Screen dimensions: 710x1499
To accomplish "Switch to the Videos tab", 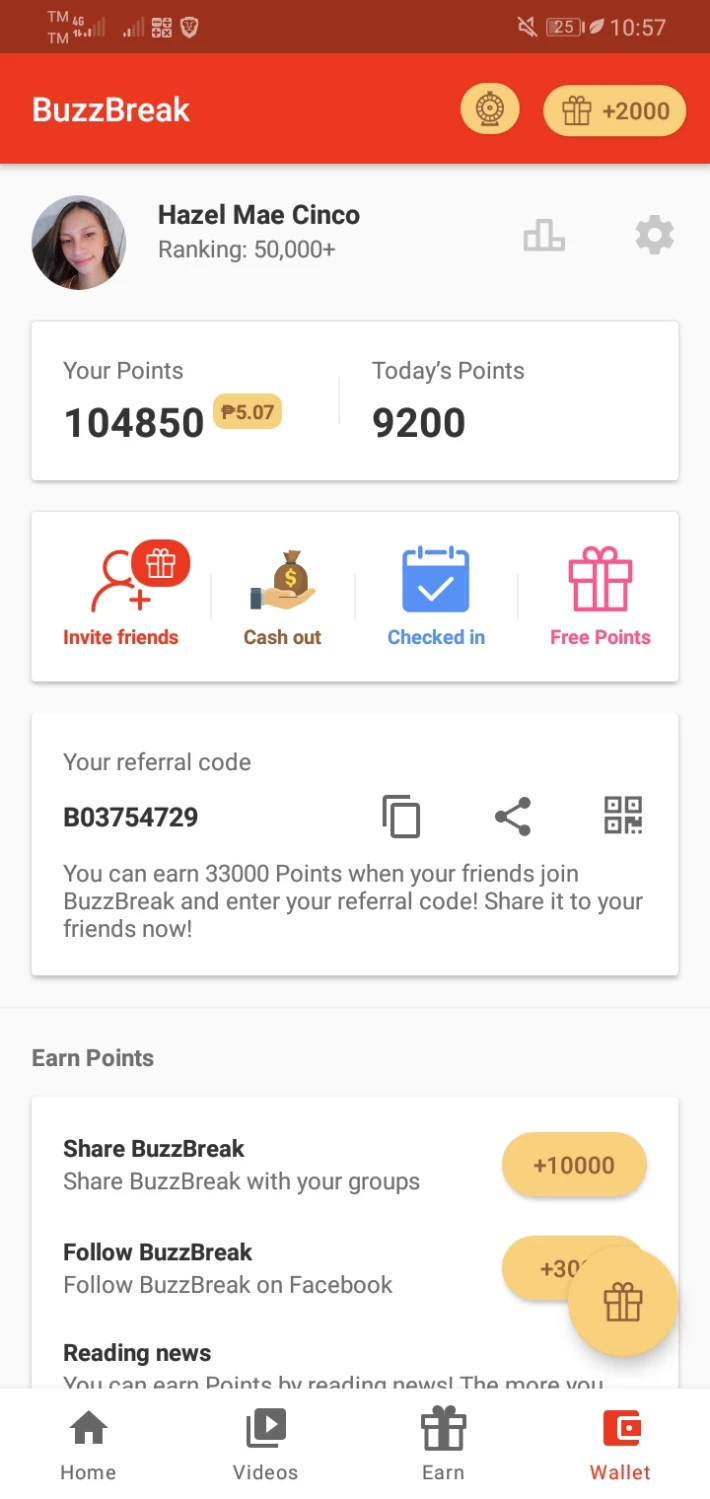I will [x=265, y=1444].
